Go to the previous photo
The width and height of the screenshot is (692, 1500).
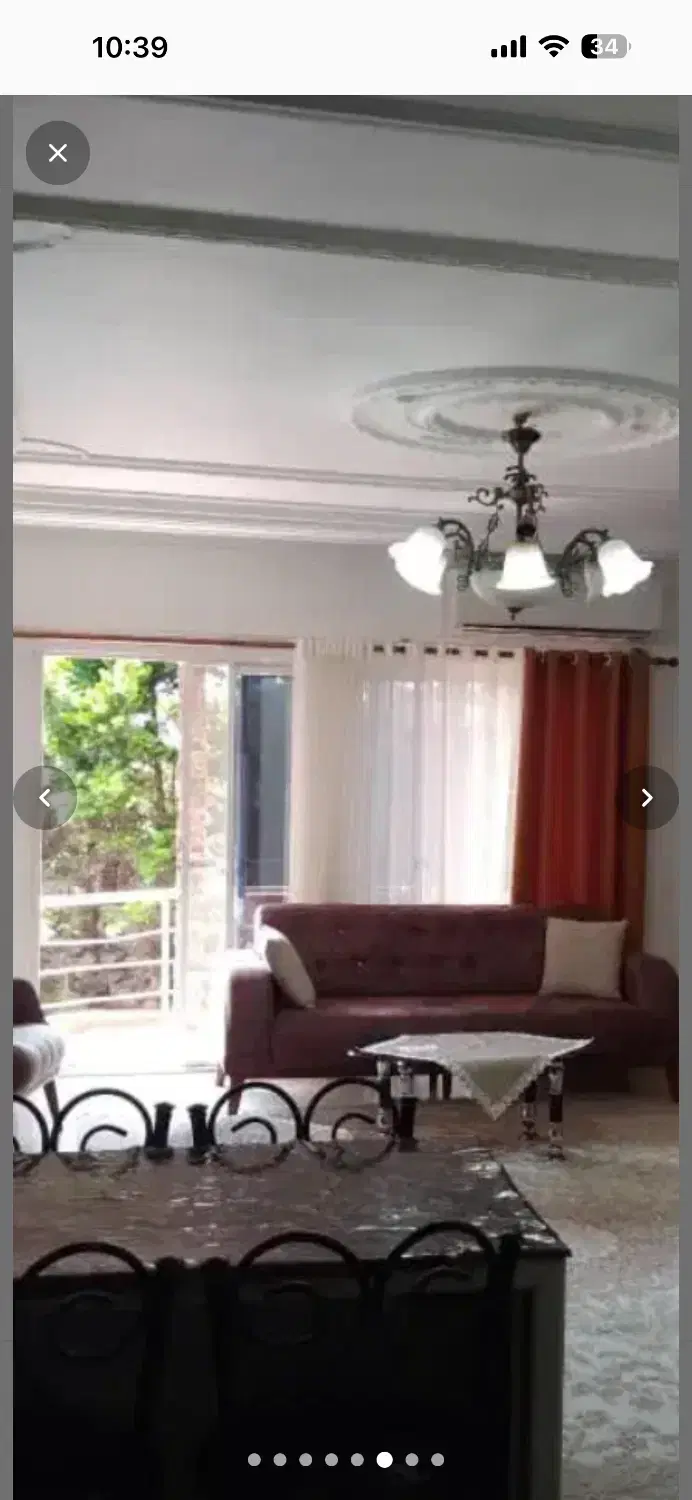pos(45,797)
